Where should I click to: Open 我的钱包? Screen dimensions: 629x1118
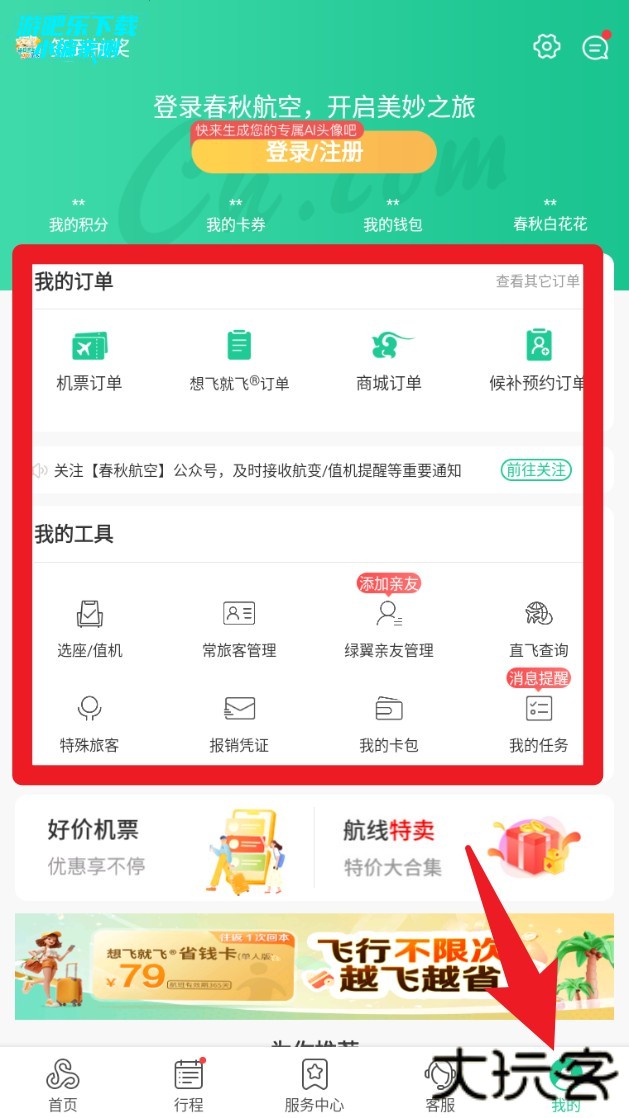(x=393, y=217)
